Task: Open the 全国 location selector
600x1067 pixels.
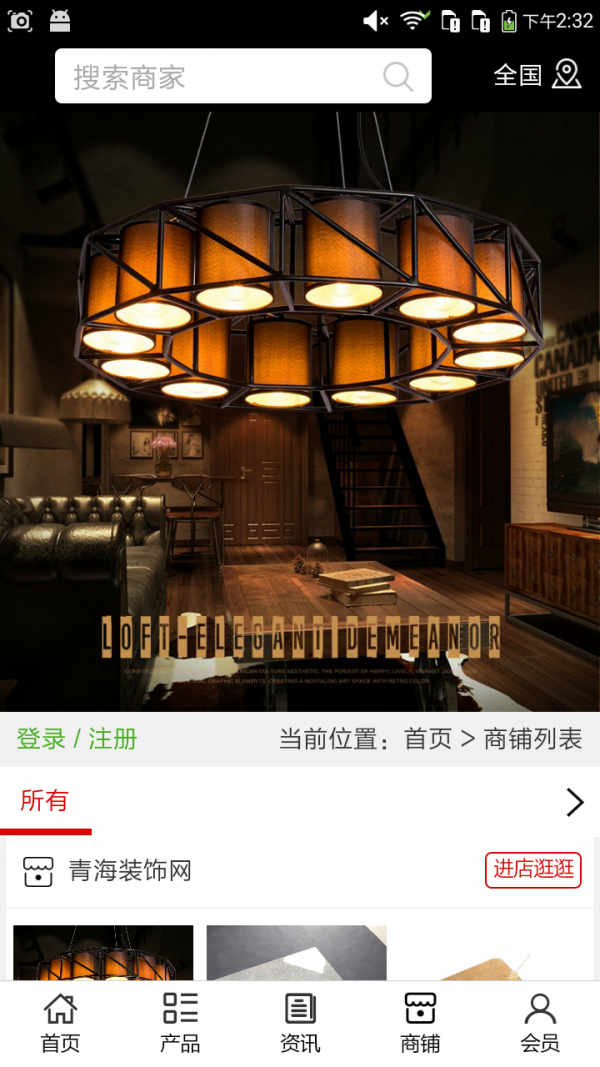Action: click(537, 75)
